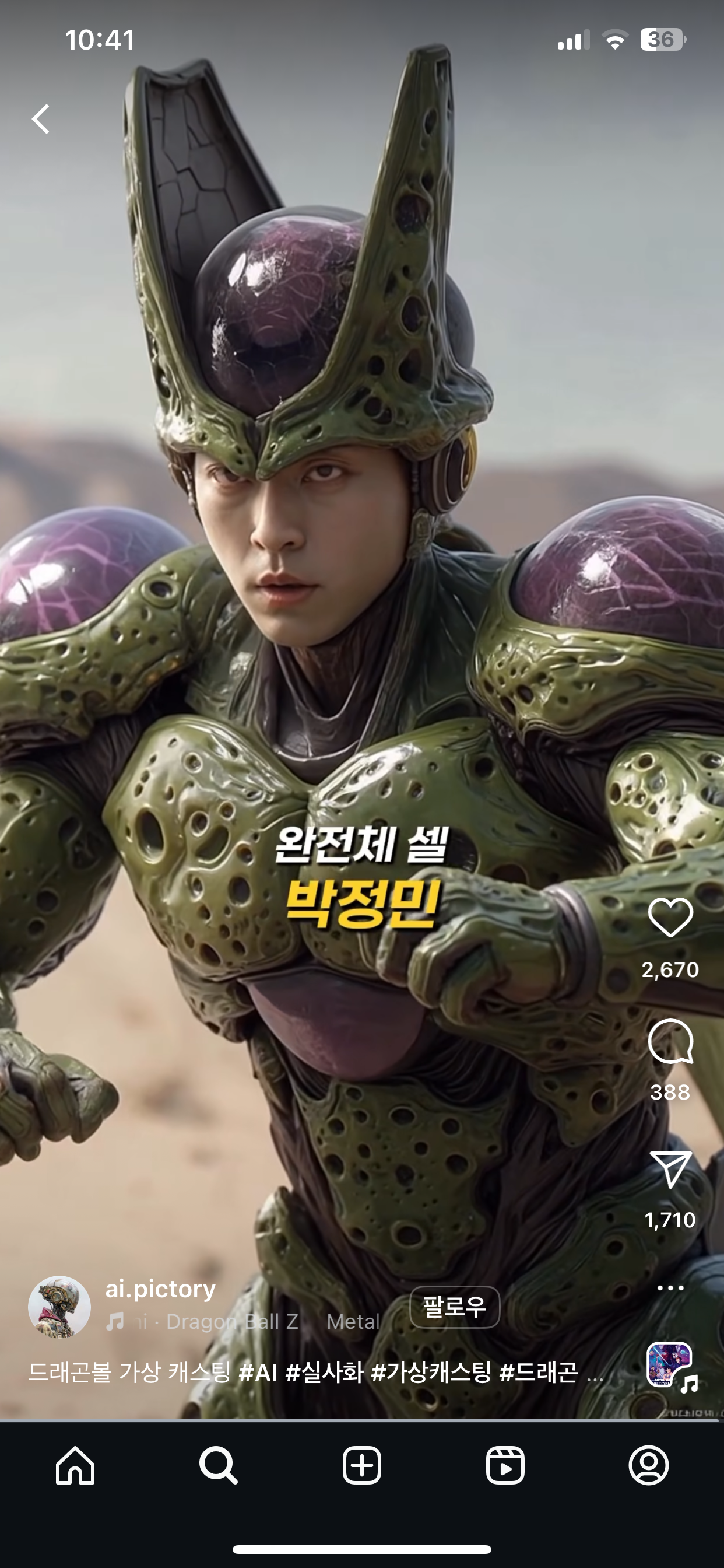Switch to the Search tab

coord(218,1465)
